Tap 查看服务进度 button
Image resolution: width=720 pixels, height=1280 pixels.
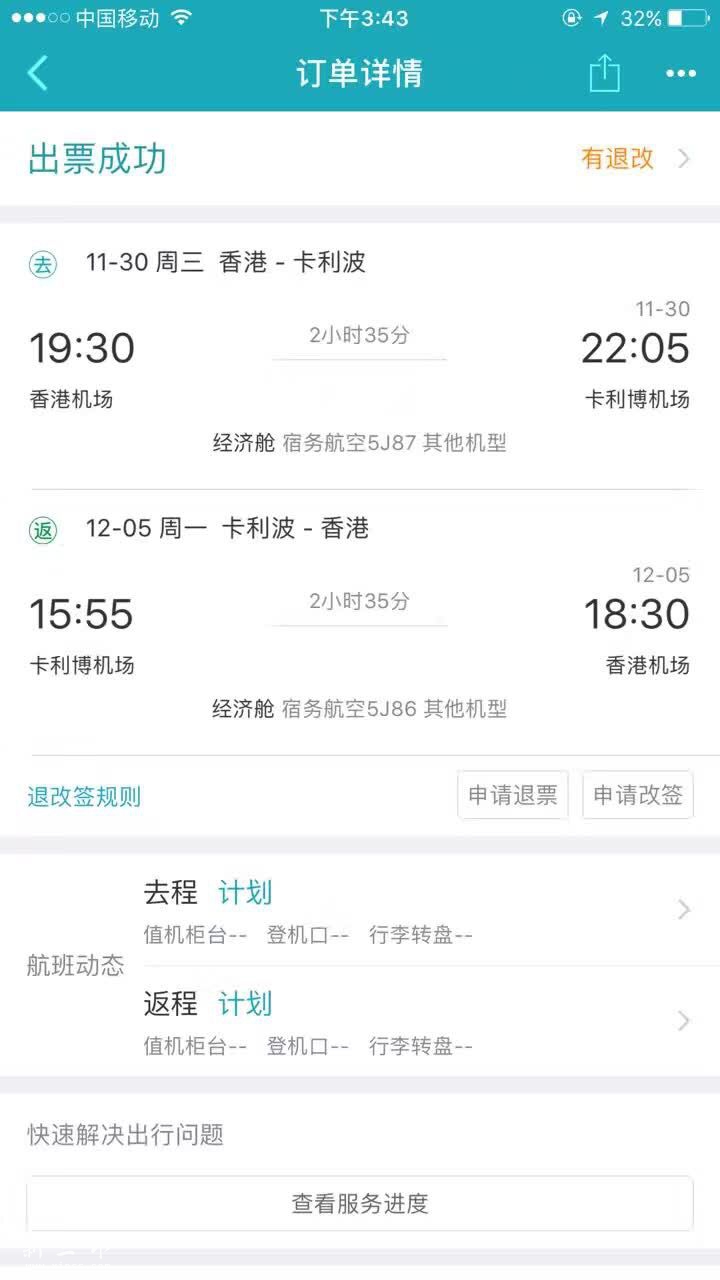(360, 1203)
